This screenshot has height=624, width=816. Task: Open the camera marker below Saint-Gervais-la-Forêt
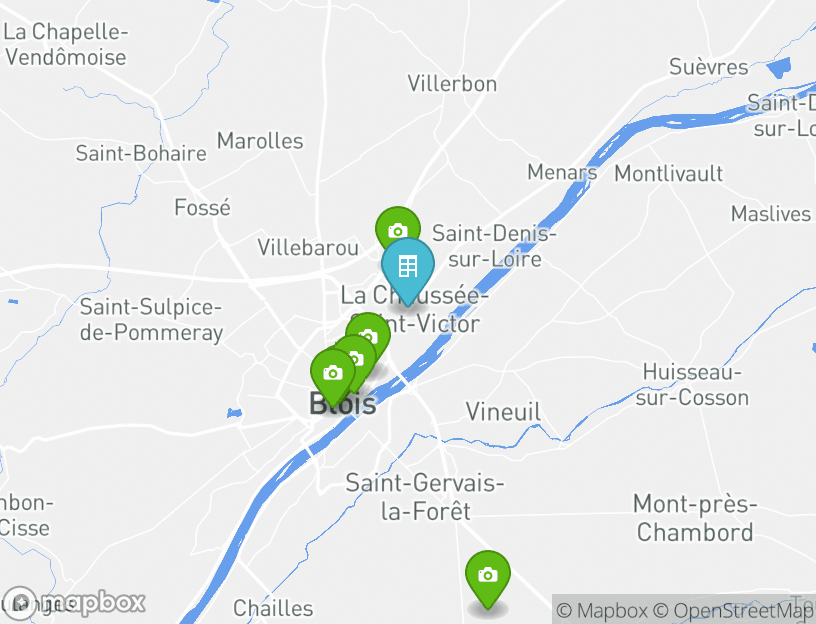(487, 576)
